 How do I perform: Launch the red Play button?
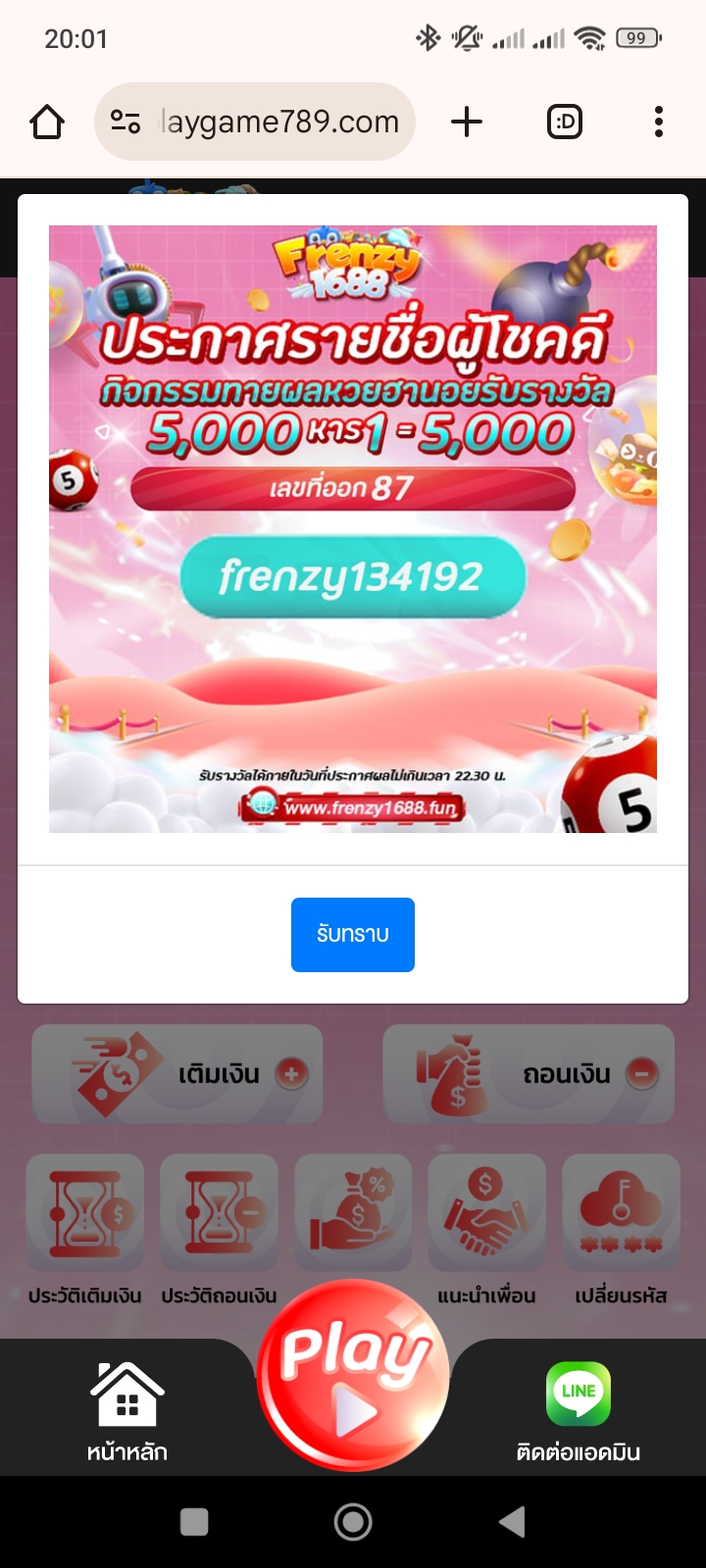(353, 1376)
